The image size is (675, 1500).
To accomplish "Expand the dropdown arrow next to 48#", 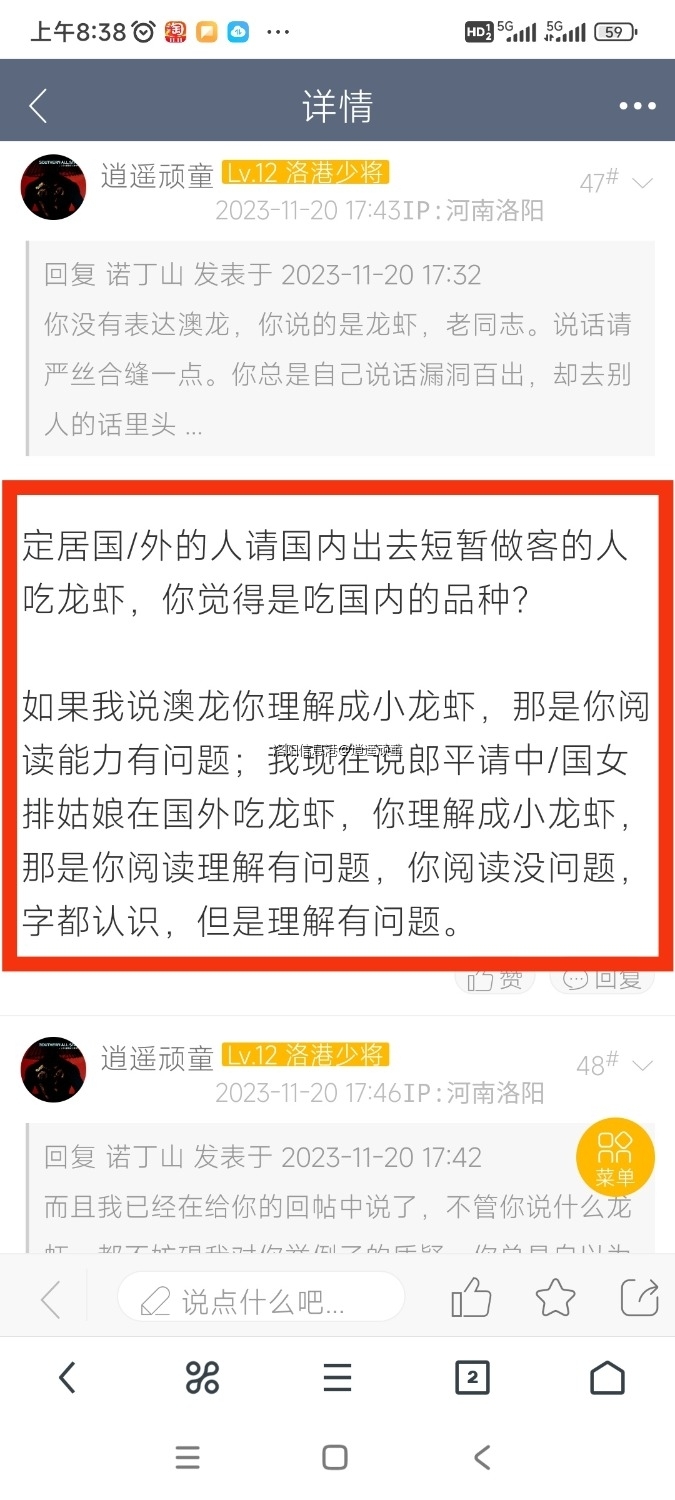I will pos(642,1065).
